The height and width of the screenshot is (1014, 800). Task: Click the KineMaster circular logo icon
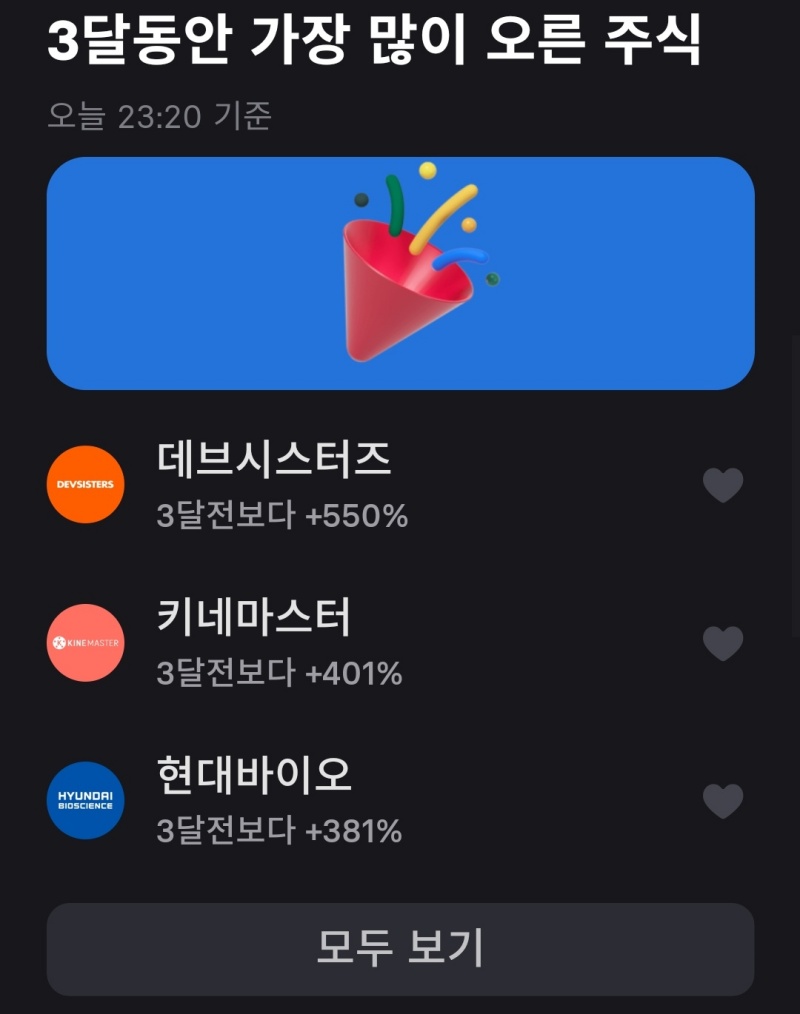[x=85, y=642]
